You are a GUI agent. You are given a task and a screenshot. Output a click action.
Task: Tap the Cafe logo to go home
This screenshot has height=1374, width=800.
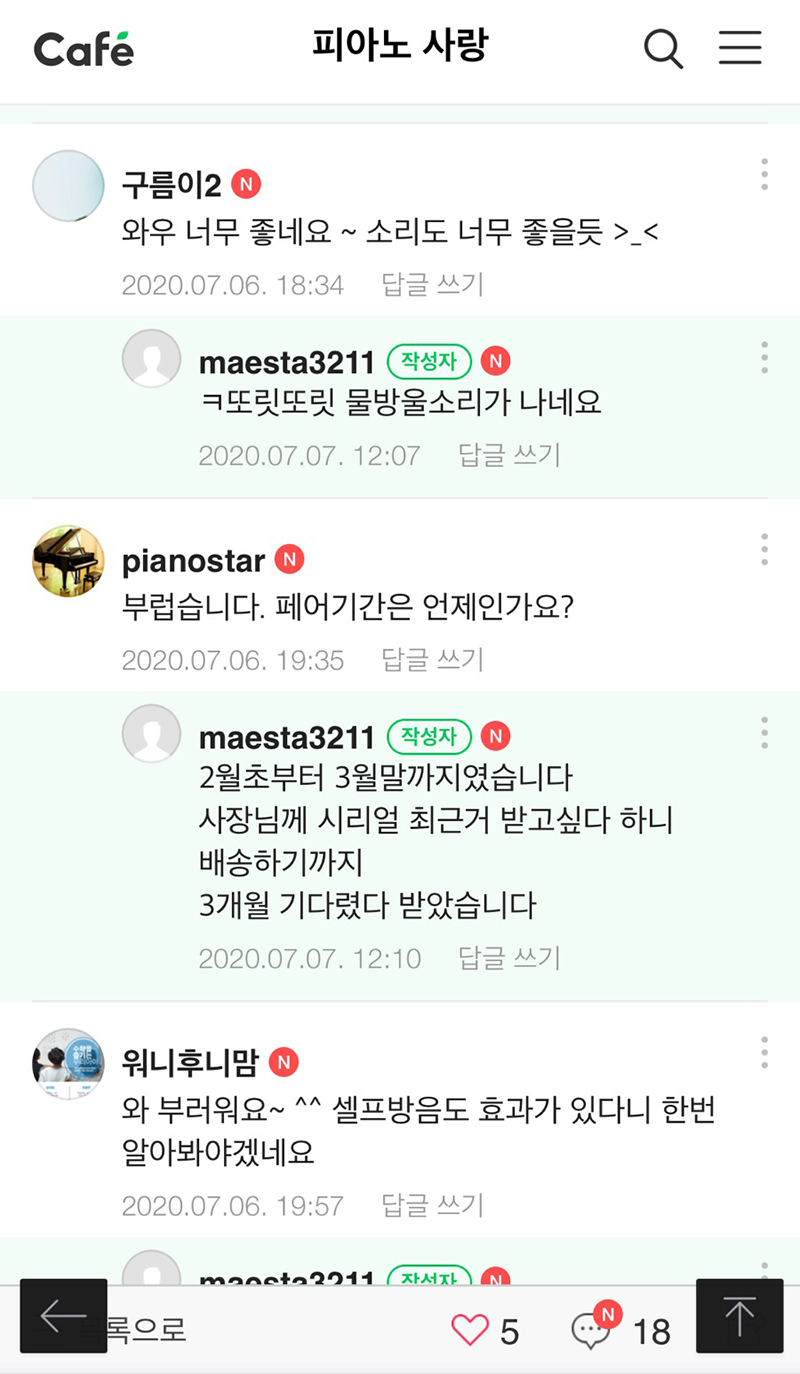pos(84,48)
